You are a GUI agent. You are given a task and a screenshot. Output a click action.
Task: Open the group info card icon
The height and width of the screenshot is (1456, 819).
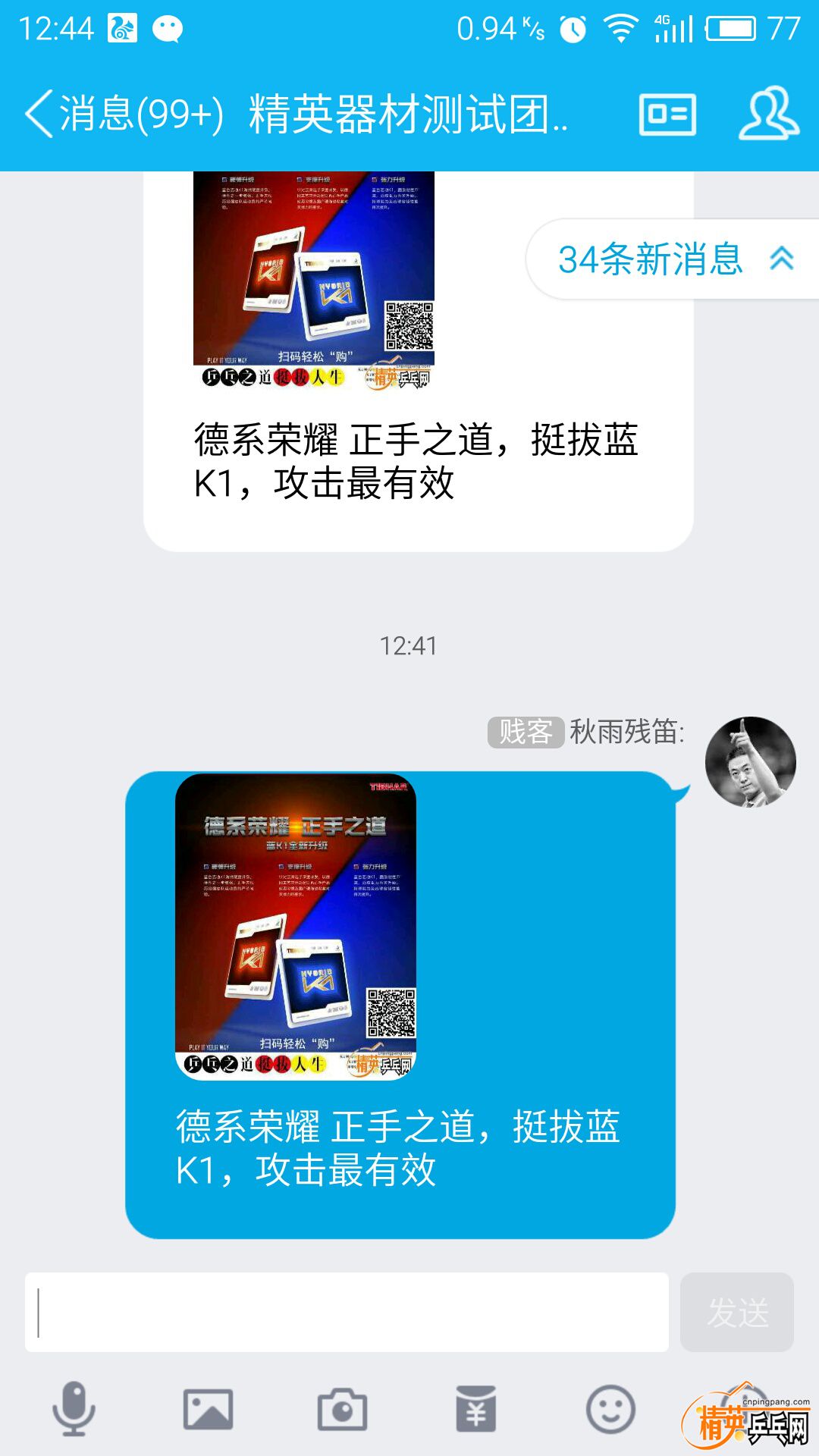[x=667, y=115]
